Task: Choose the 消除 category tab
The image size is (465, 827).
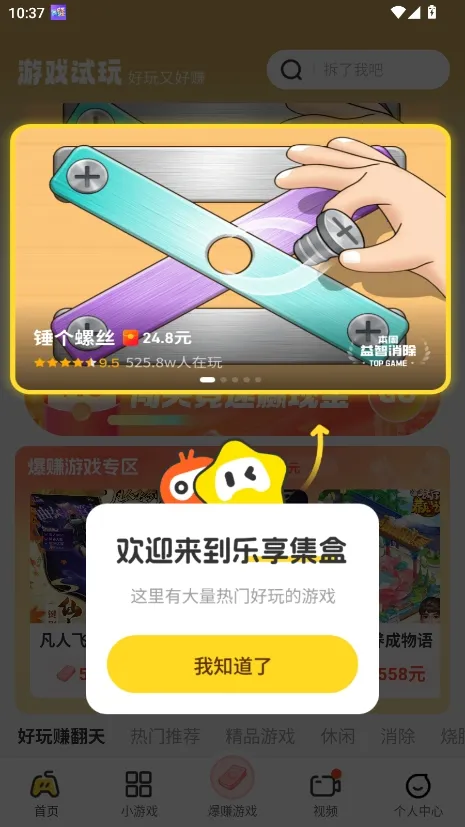Action: (x=398, y=736)
